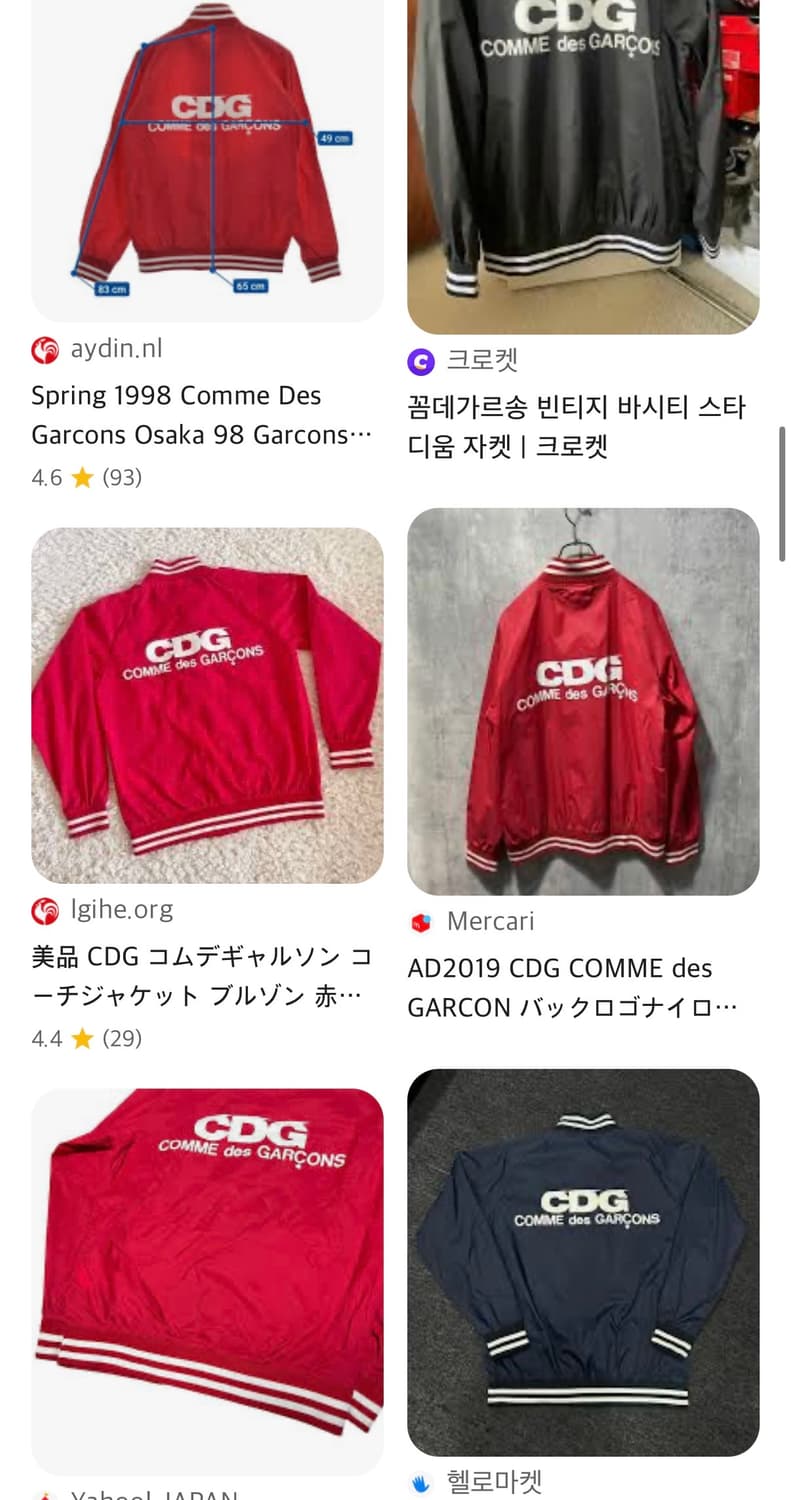Click the red Mercari store icon
Viewport: 791px width, 1500px height.
coord(421,922)
